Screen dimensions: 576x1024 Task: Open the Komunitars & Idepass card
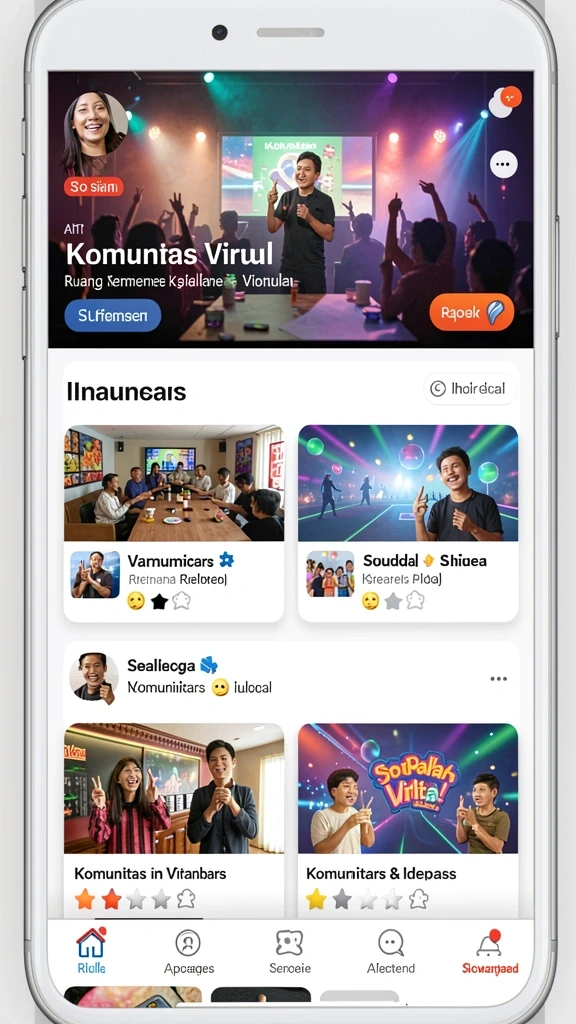coord(408,820)
